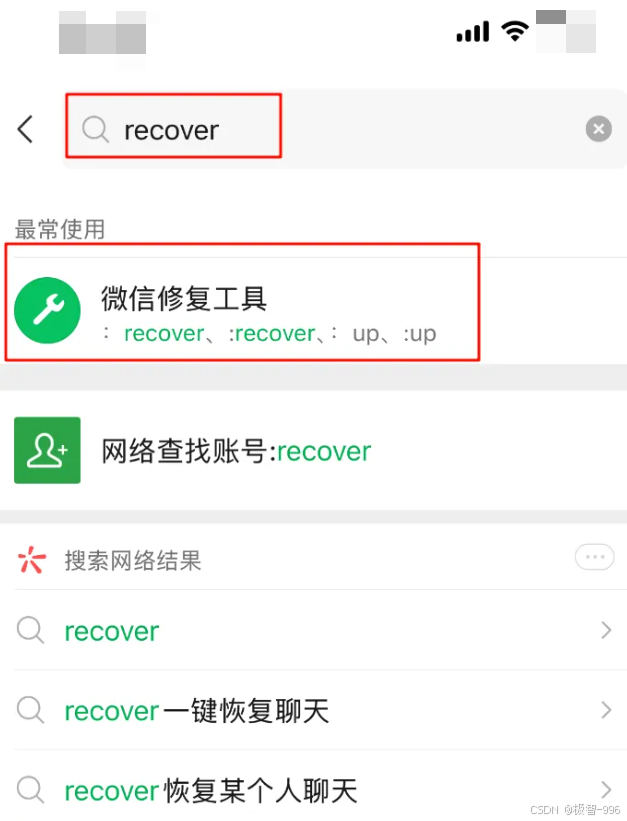Open more options beside 搜索网络结果
The image size is (627, 821).
[595, 557]
